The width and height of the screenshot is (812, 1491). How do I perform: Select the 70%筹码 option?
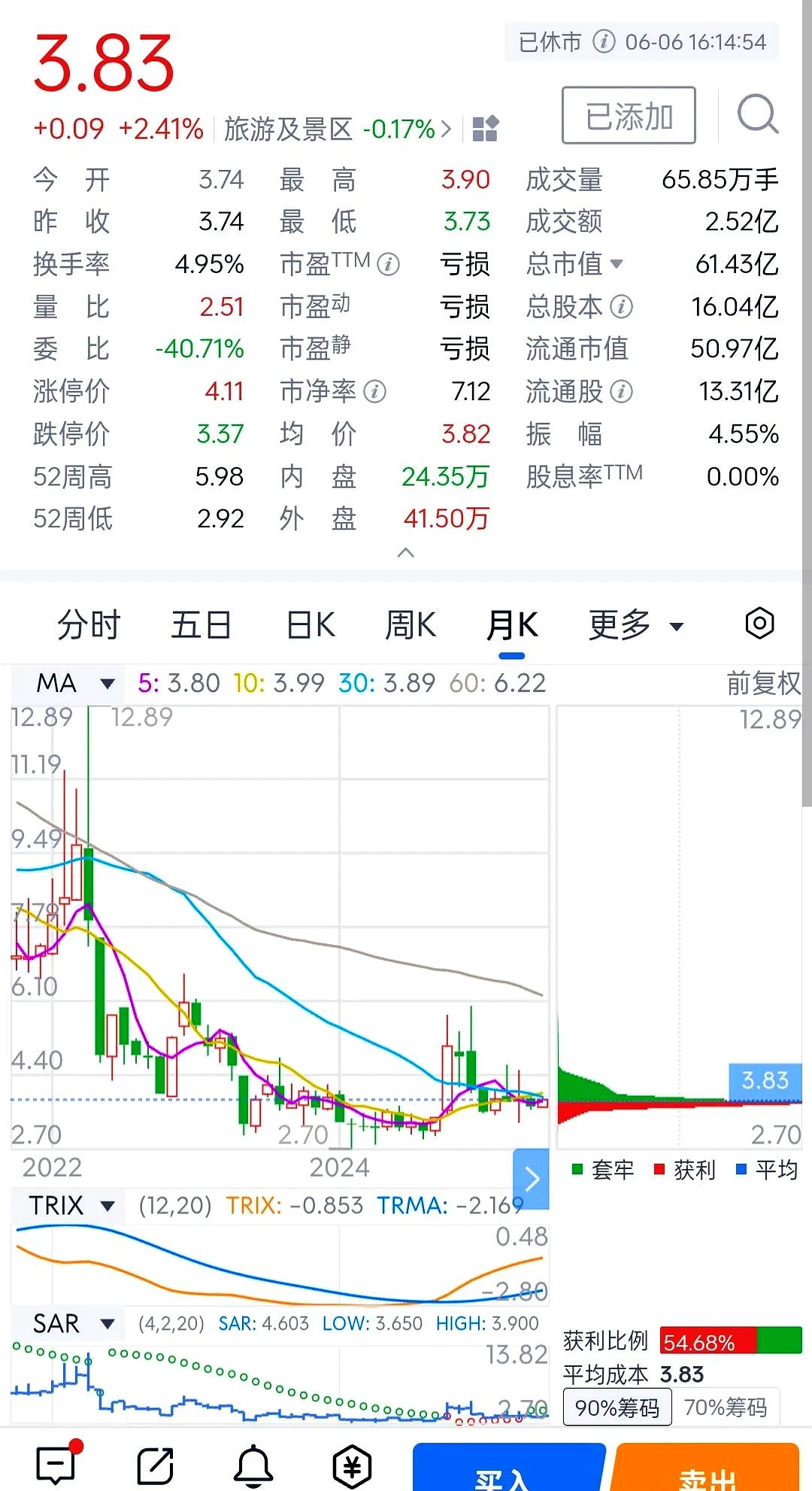[x=726, y=1407]
